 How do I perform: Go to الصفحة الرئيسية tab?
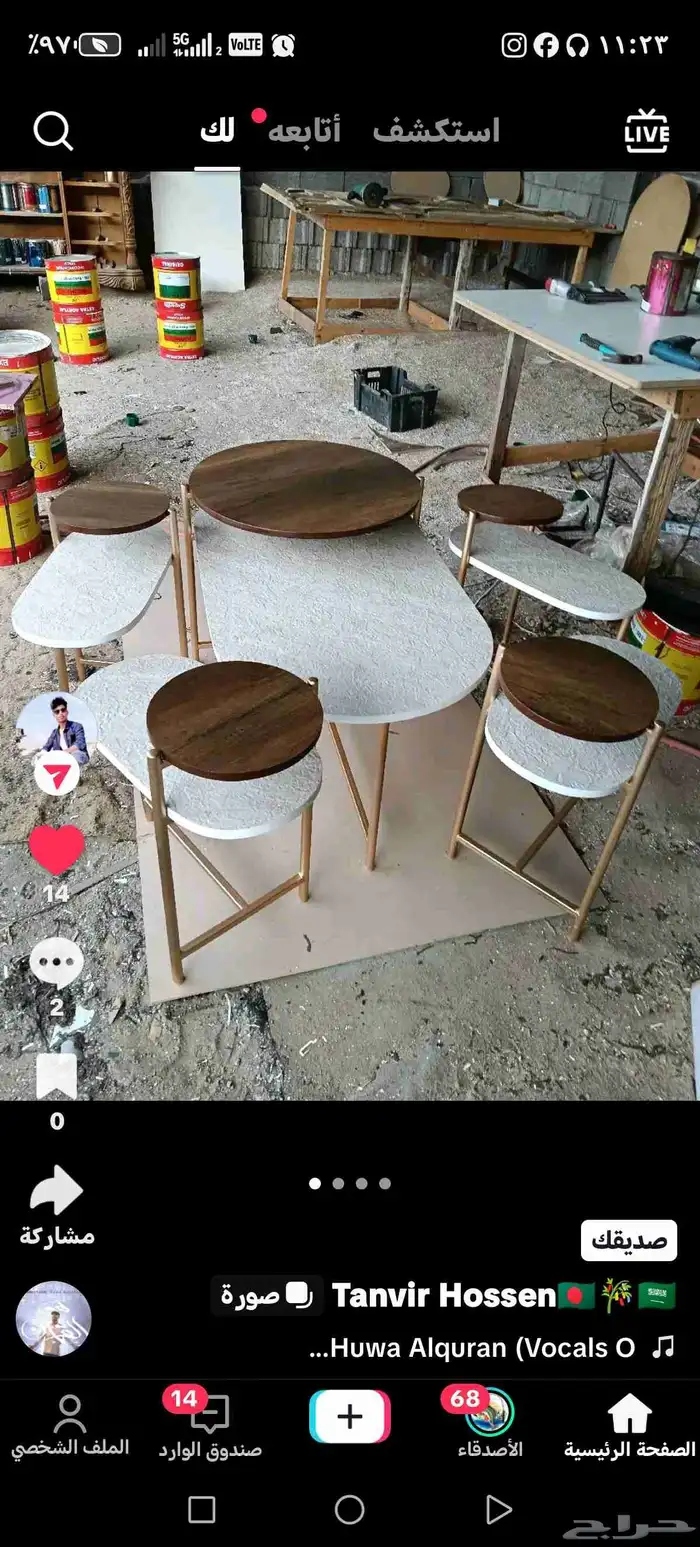pos(630,1426)
